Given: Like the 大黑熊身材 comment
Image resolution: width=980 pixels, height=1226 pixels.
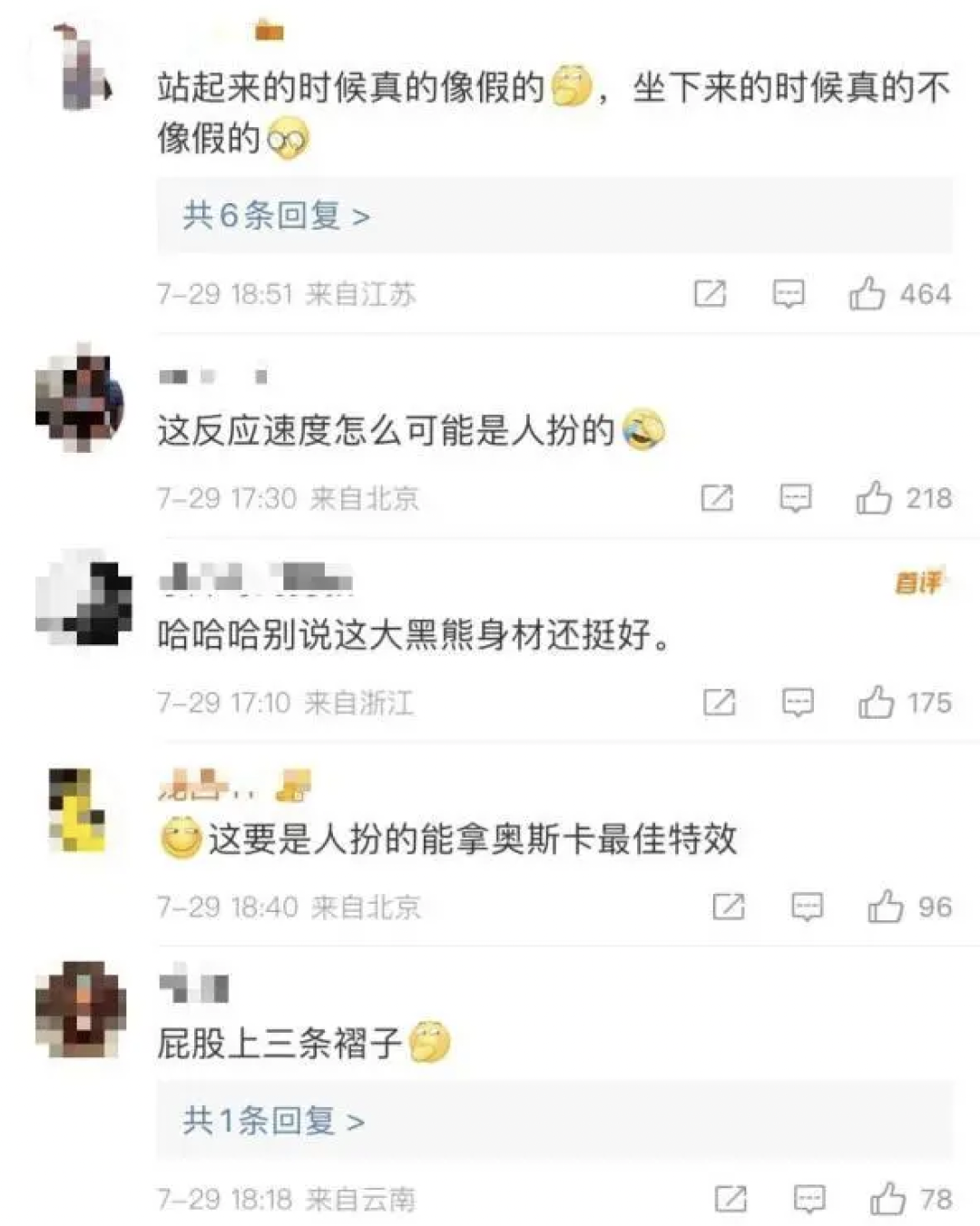Looking at the screenshot, I should coord(876,702).
